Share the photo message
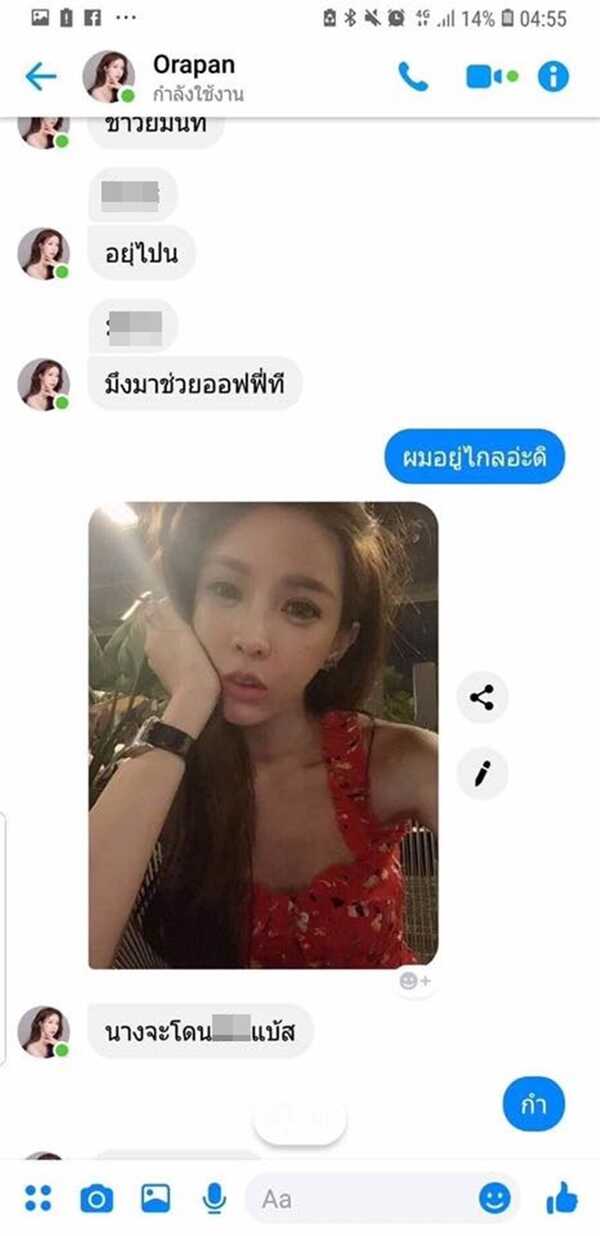The width and height of the screenshot is (600, 1236). (x=482, y=697)
